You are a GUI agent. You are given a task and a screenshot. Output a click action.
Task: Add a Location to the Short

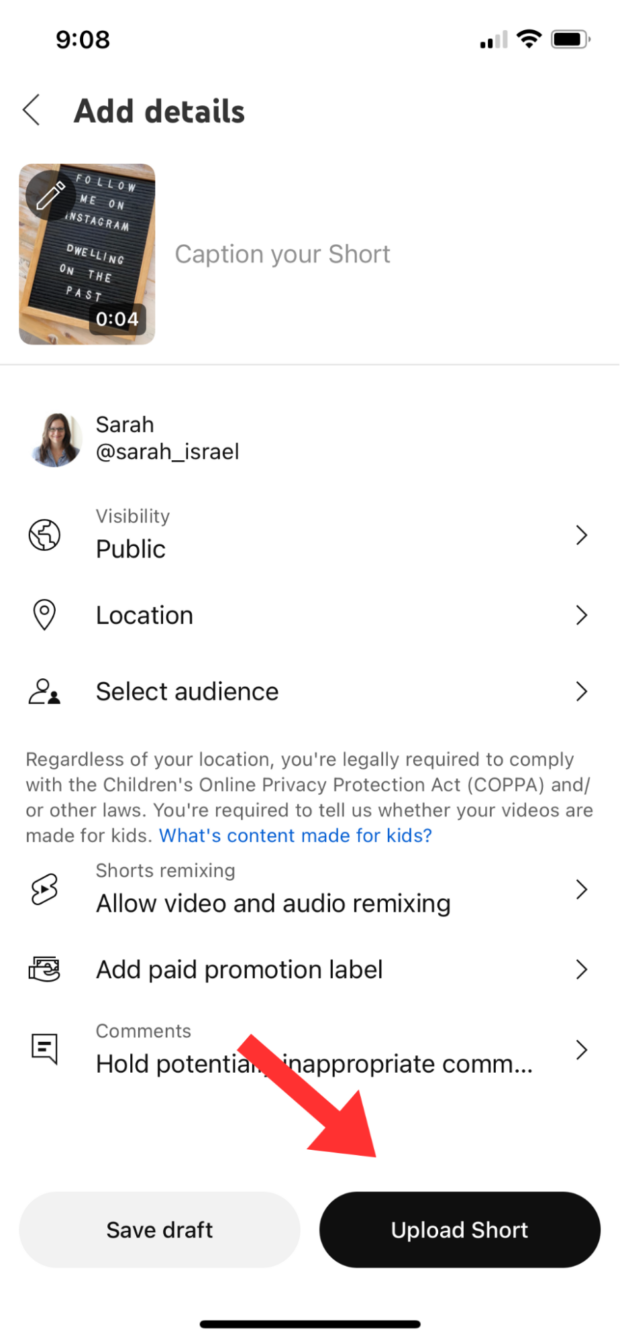click(x=310, y=615)
